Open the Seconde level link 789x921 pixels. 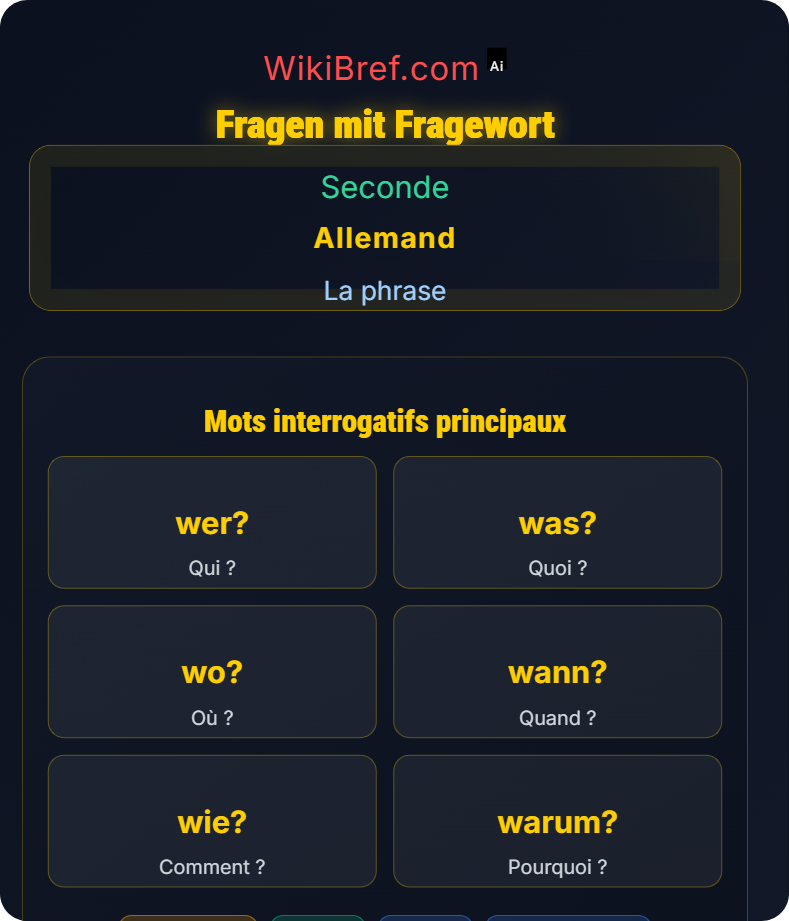pyautogui.click(x=385, y=187)
